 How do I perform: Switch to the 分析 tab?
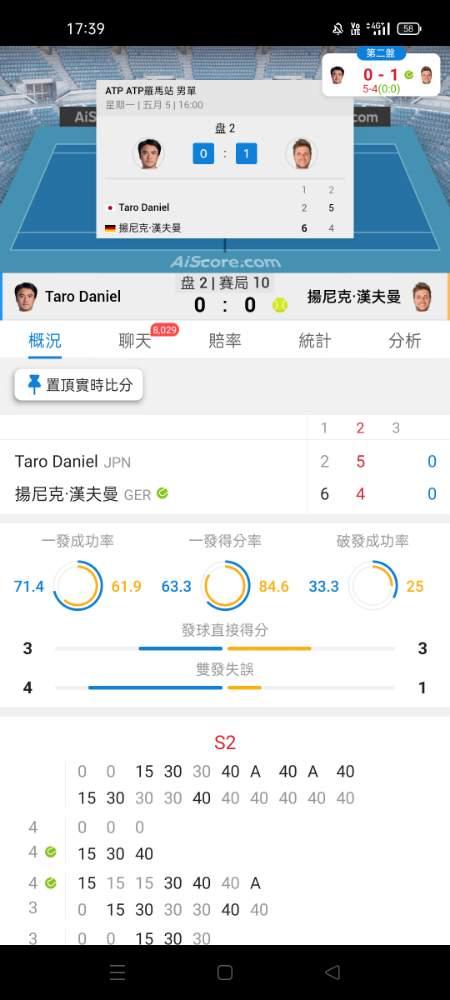click(x=405, y=341)
